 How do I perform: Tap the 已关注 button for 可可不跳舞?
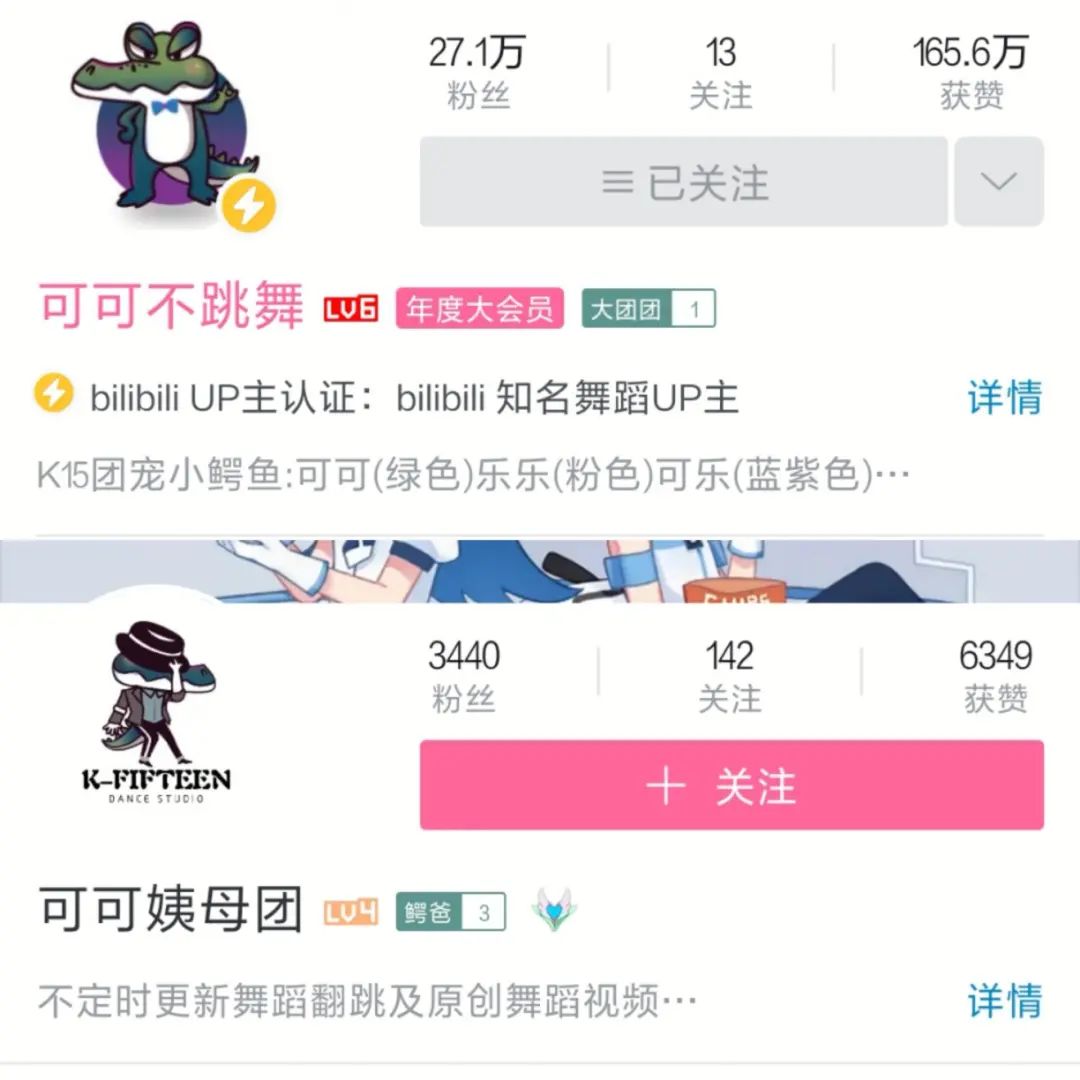[x=683, y=182]
